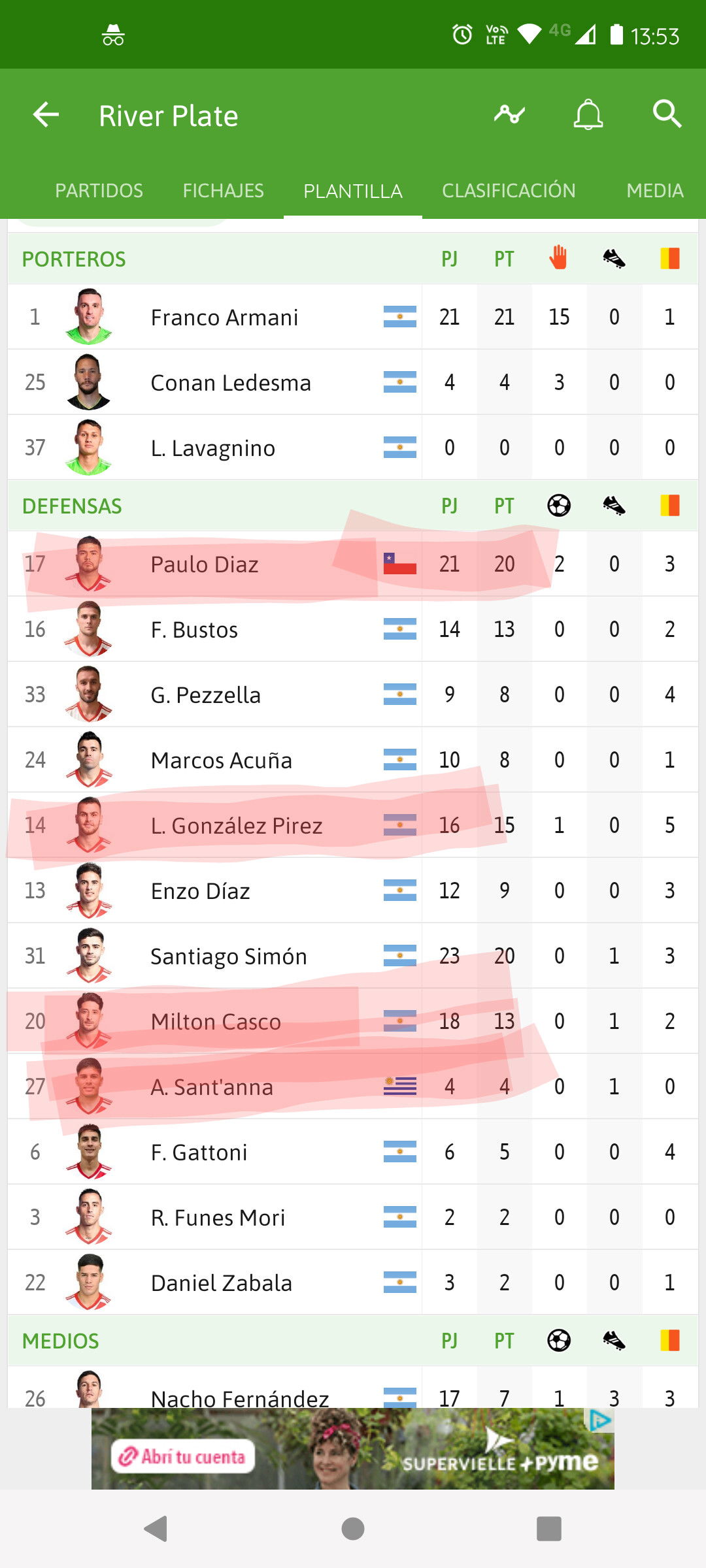The width and height of the screenshot is (706, 1568).
Task: Open Marcos Acuña's player page
Action: pyautogui.click(x=353, y=760)
